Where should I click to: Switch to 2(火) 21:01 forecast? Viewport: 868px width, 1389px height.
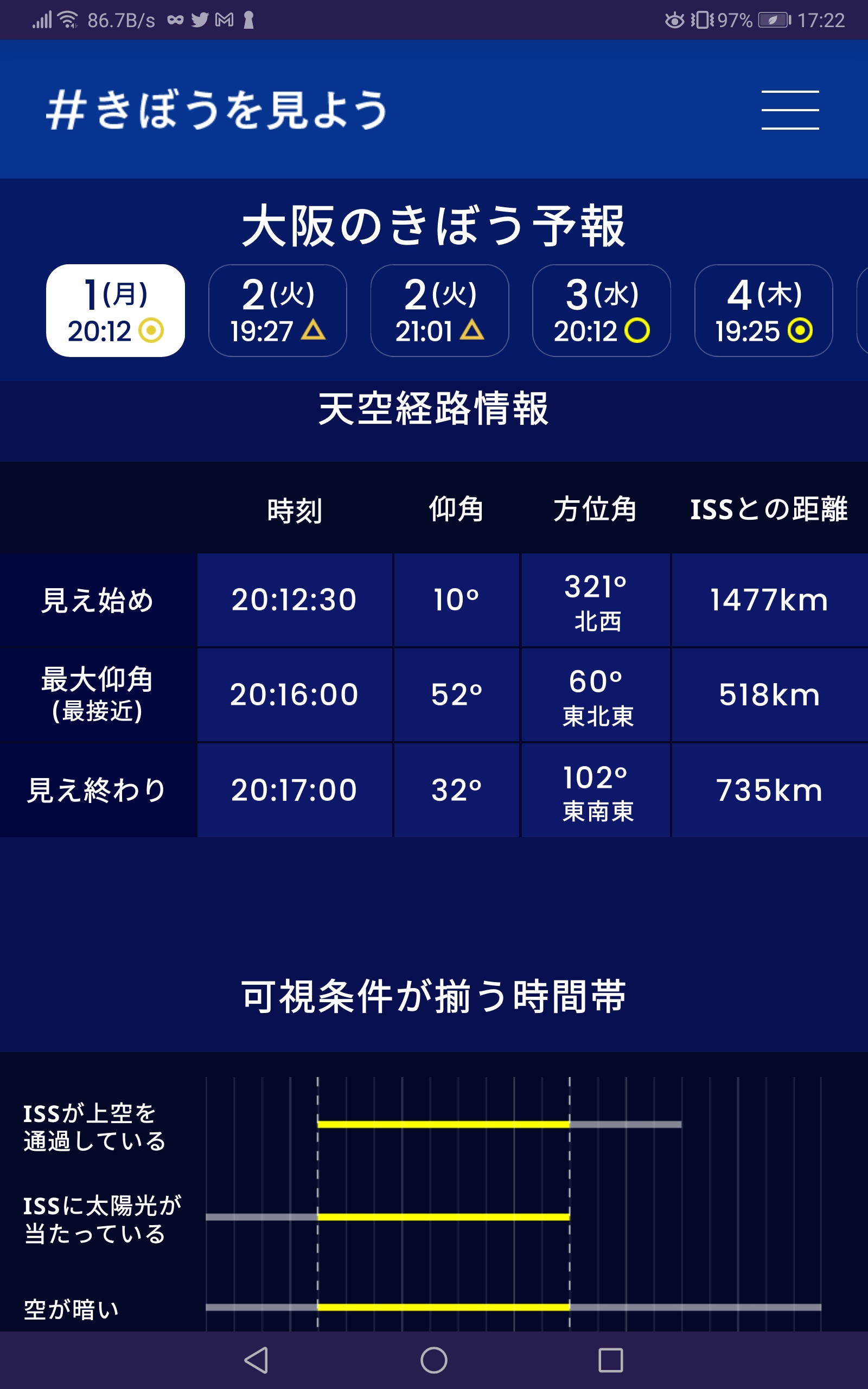coord(439,310)
